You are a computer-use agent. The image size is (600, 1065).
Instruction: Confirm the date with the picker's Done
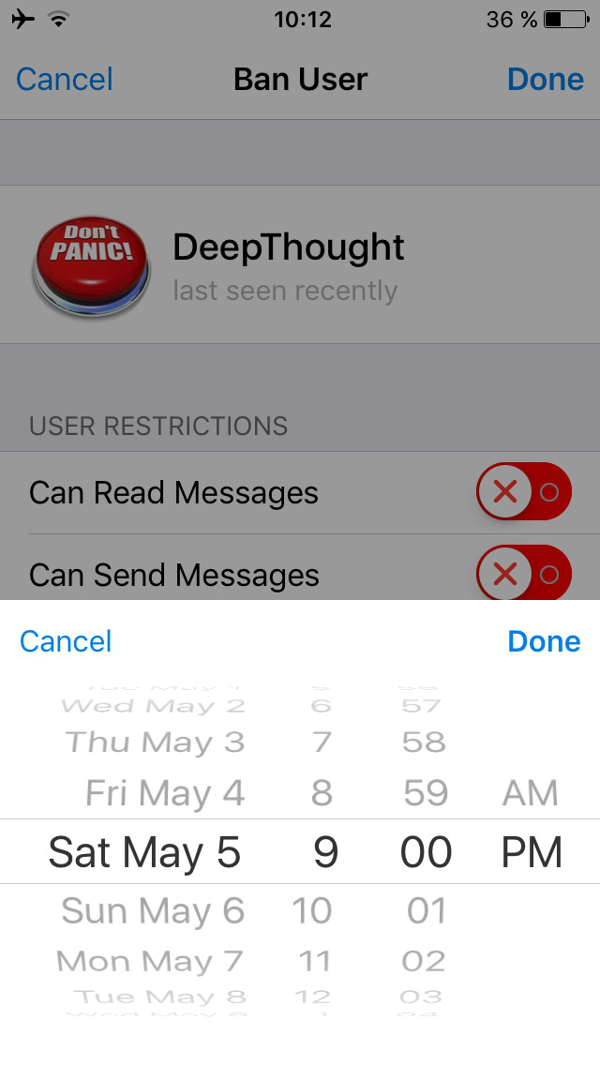coord(544,641)
